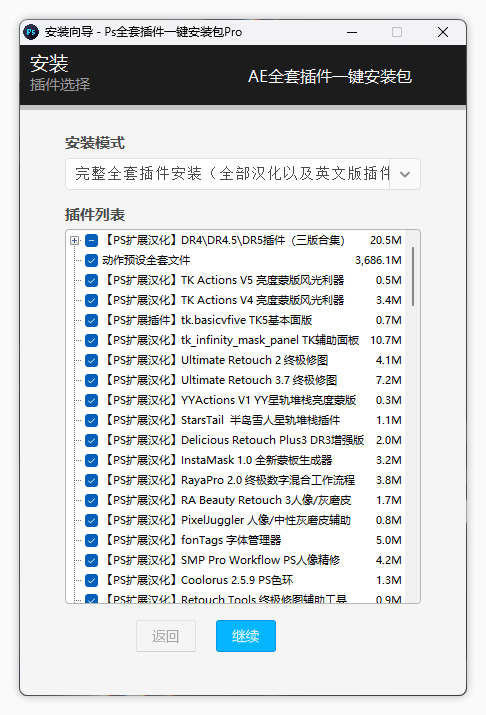Uncheck Ultimate Retouch 2 终极修图
The width and height of the screenshot is (486, 715).
click(92, 360)
